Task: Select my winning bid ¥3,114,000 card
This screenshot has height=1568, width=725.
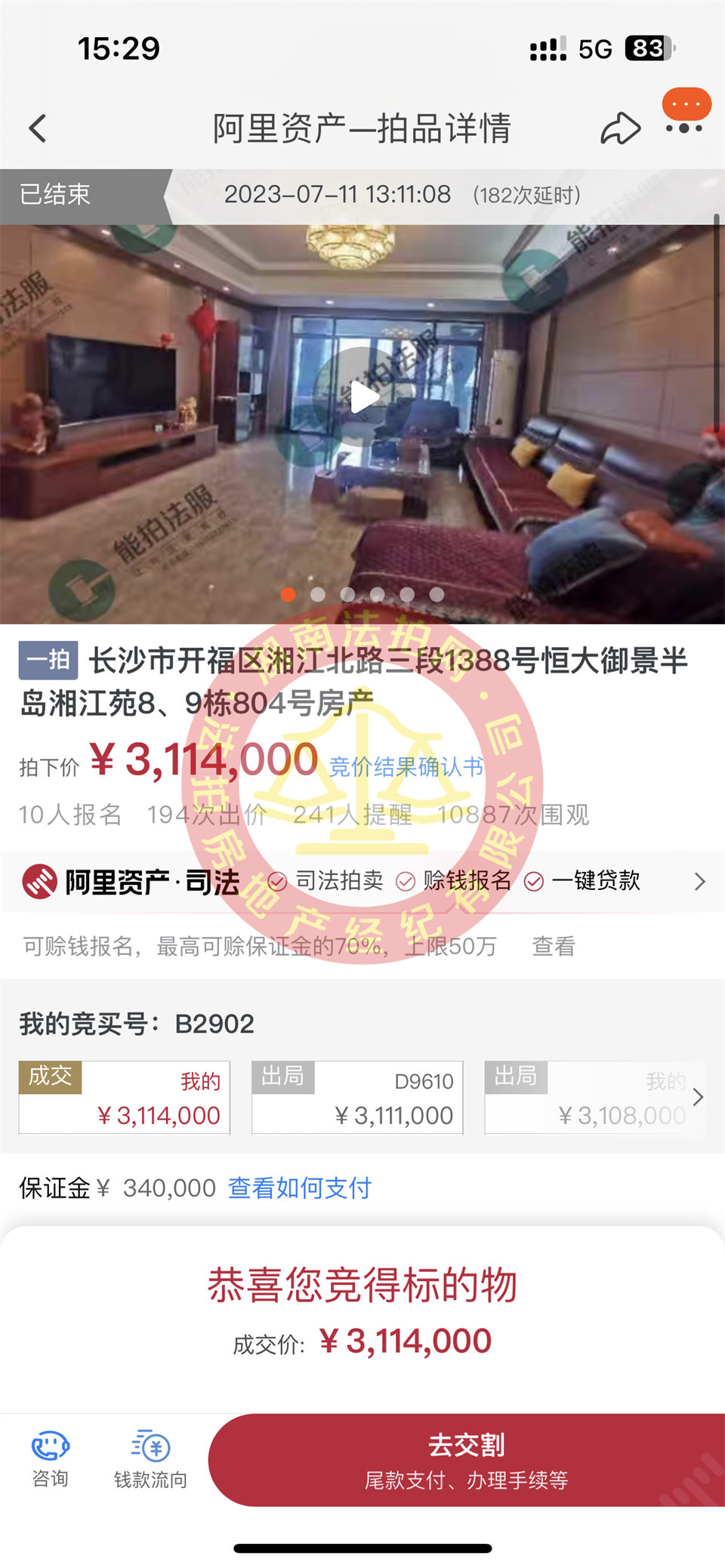Action: 125,1097
